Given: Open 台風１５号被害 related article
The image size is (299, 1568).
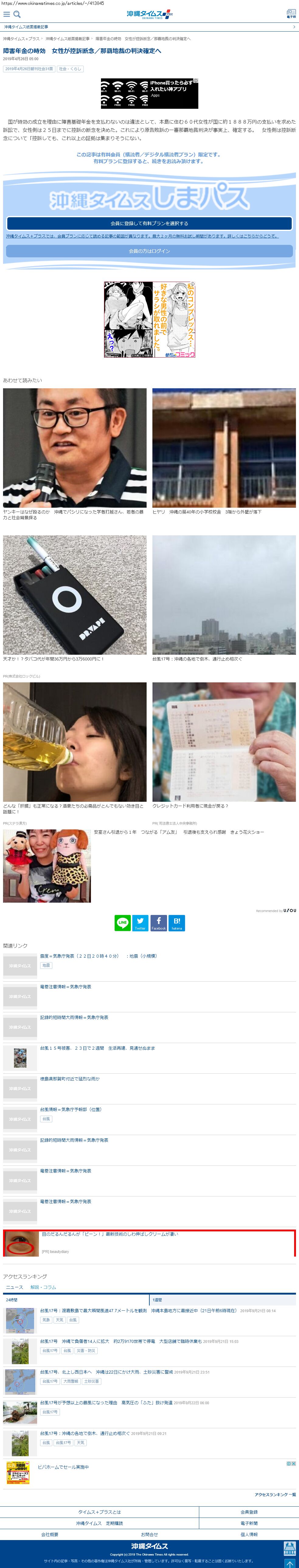Looking at the screenshot, I should pyautogui.click(x=97, y=1048).
